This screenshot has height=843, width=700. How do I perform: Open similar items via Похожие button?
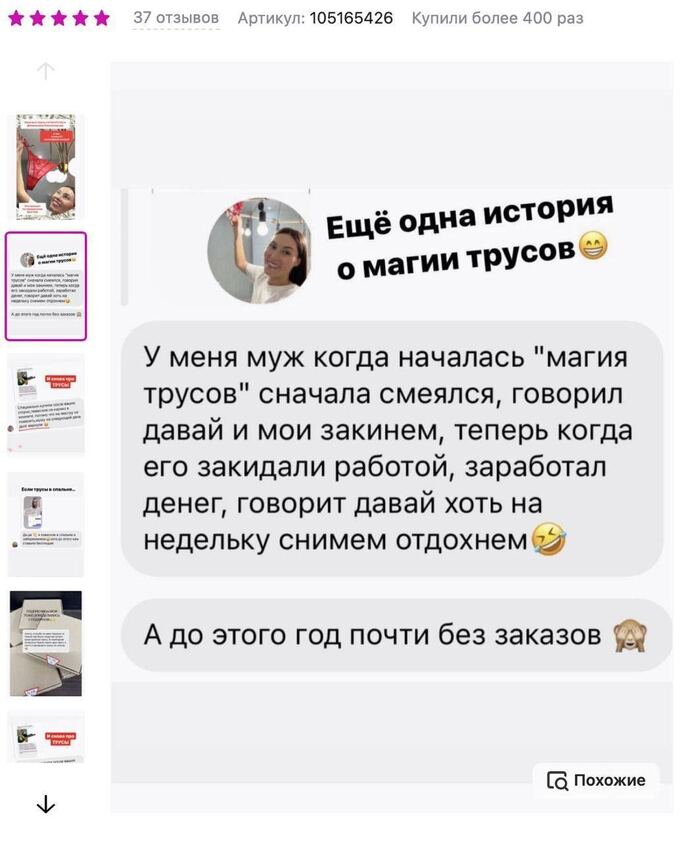pyautogui.click(x=597, y=780)
